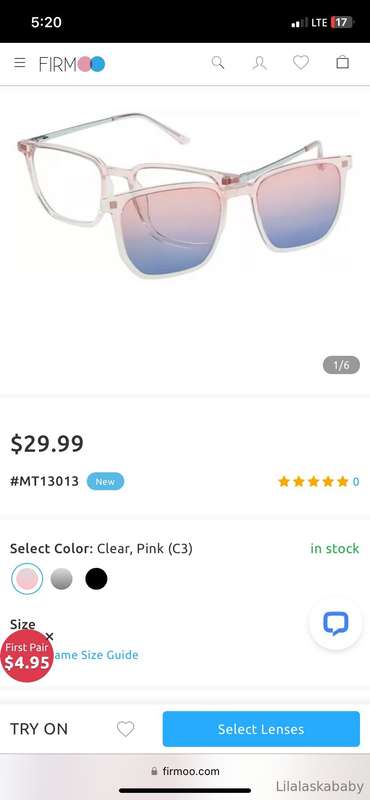370x800 pixels.
Task: Select the pink color swatch
Action: [27, 579]
